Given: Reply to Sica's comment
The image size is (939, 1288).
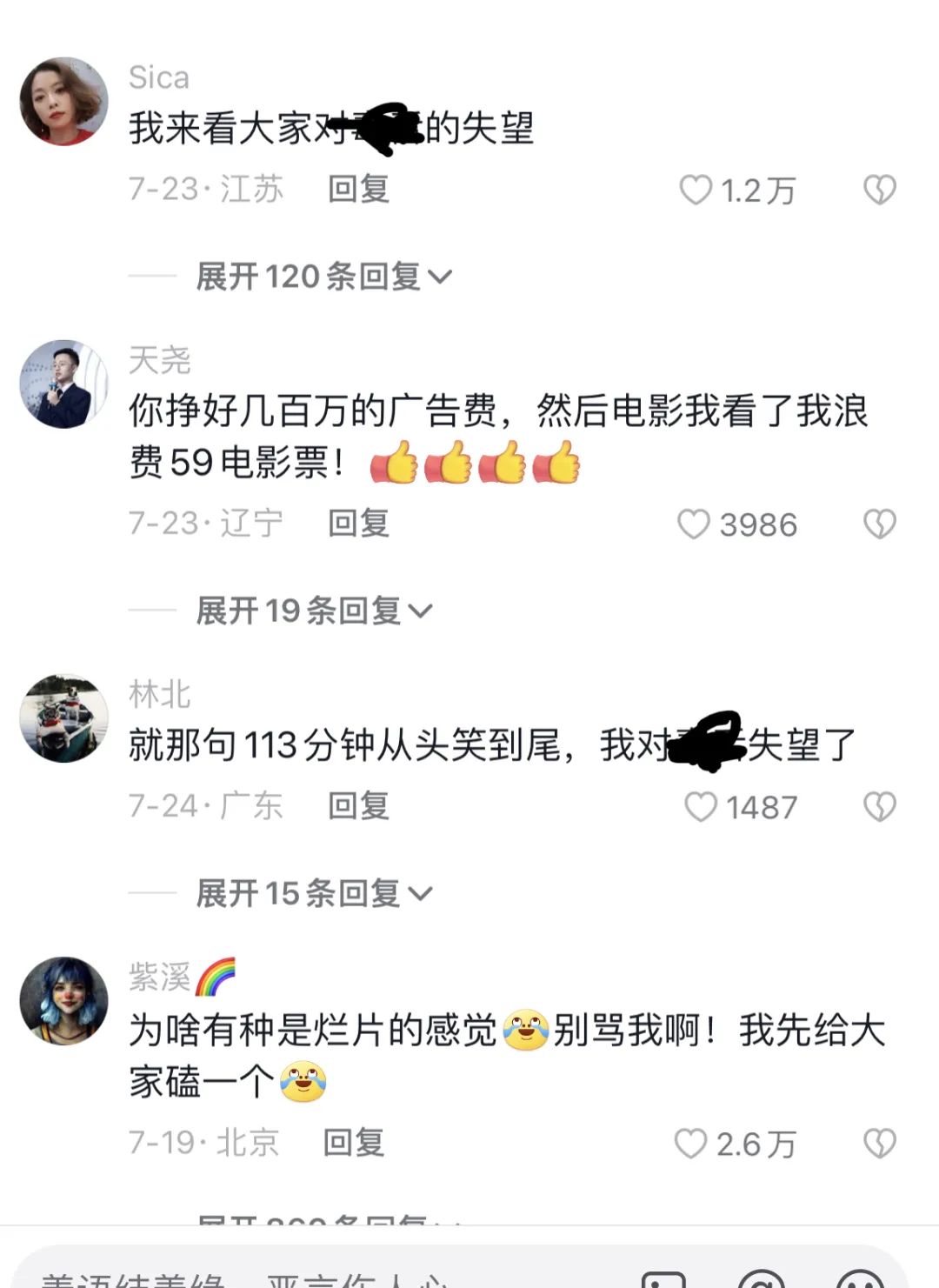Looking at the screenshot, I should [x=358, y=189].
